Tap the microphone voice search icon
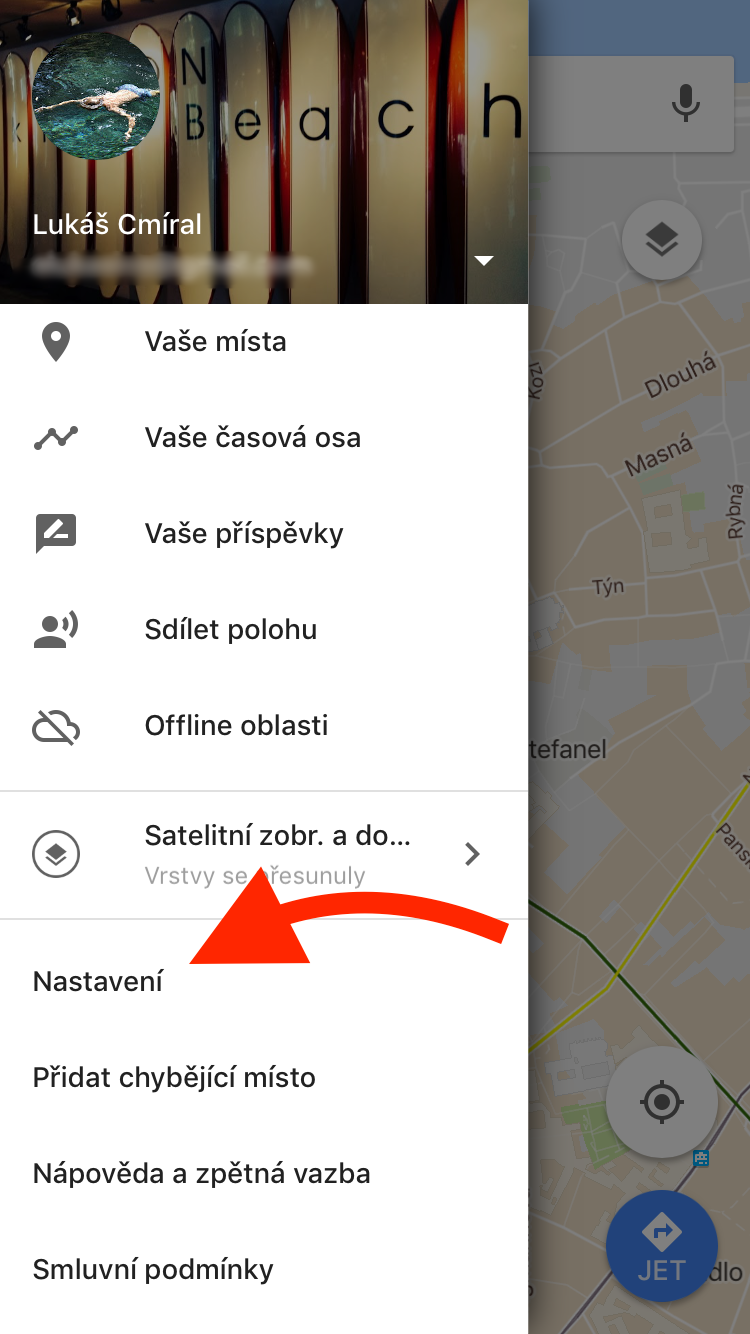The width and height of the screenshot is (750, 1334). tap(686, 103)
